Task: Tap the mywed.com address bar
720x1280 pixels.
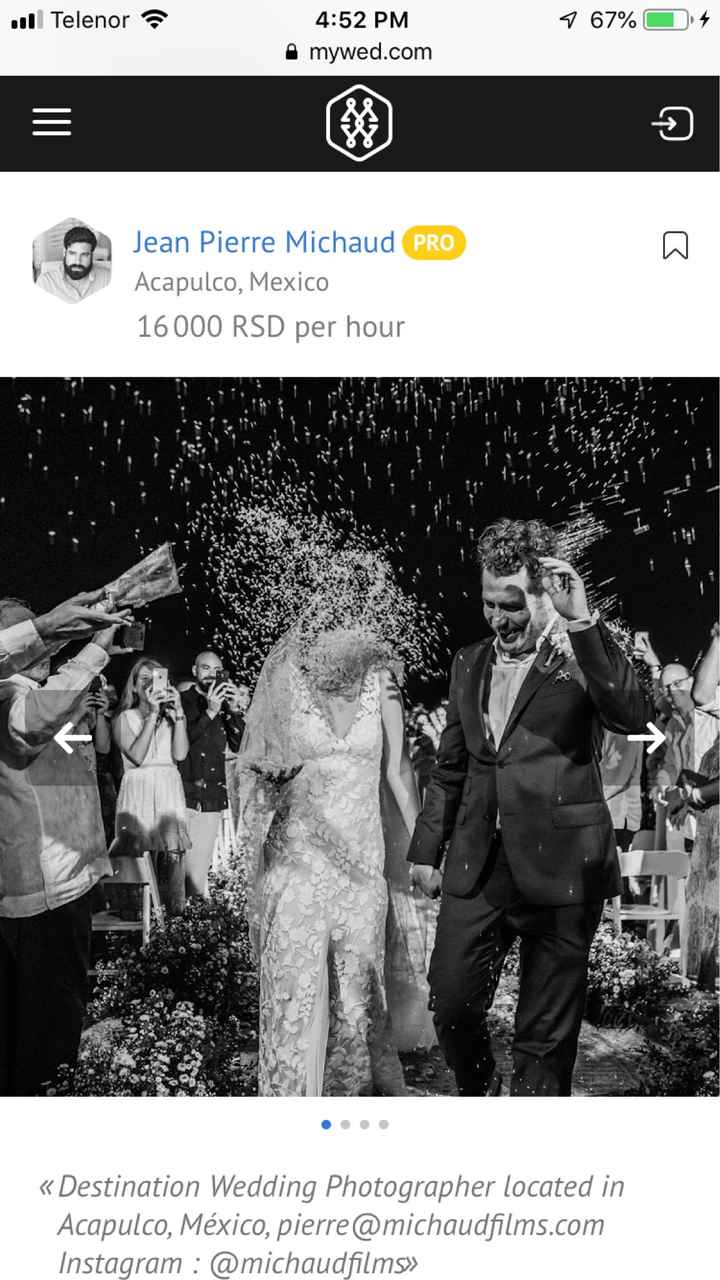Action: click(360, 52)
